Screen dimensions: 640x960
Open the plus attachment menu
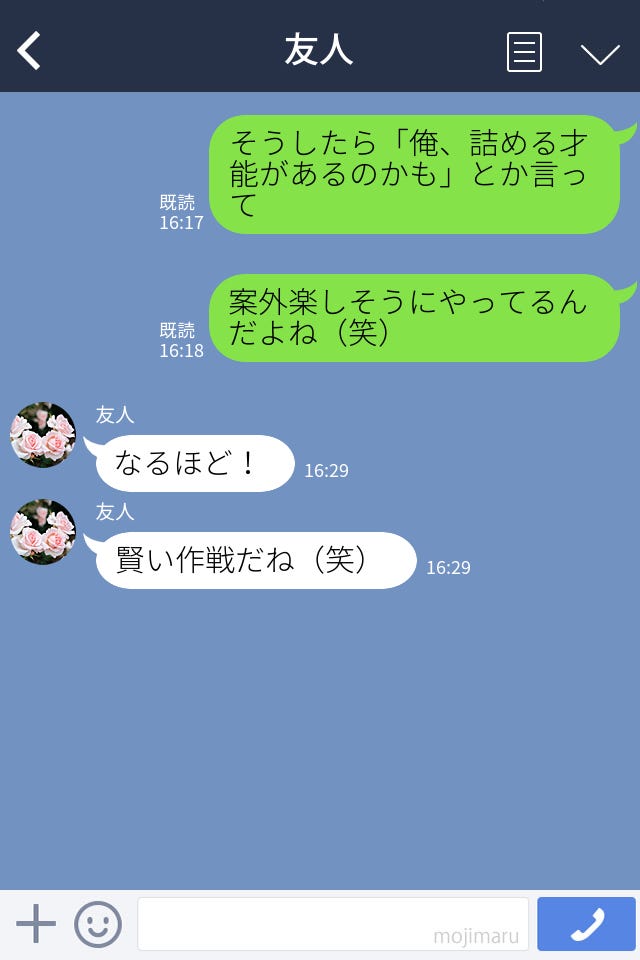[x=36, y=924]
